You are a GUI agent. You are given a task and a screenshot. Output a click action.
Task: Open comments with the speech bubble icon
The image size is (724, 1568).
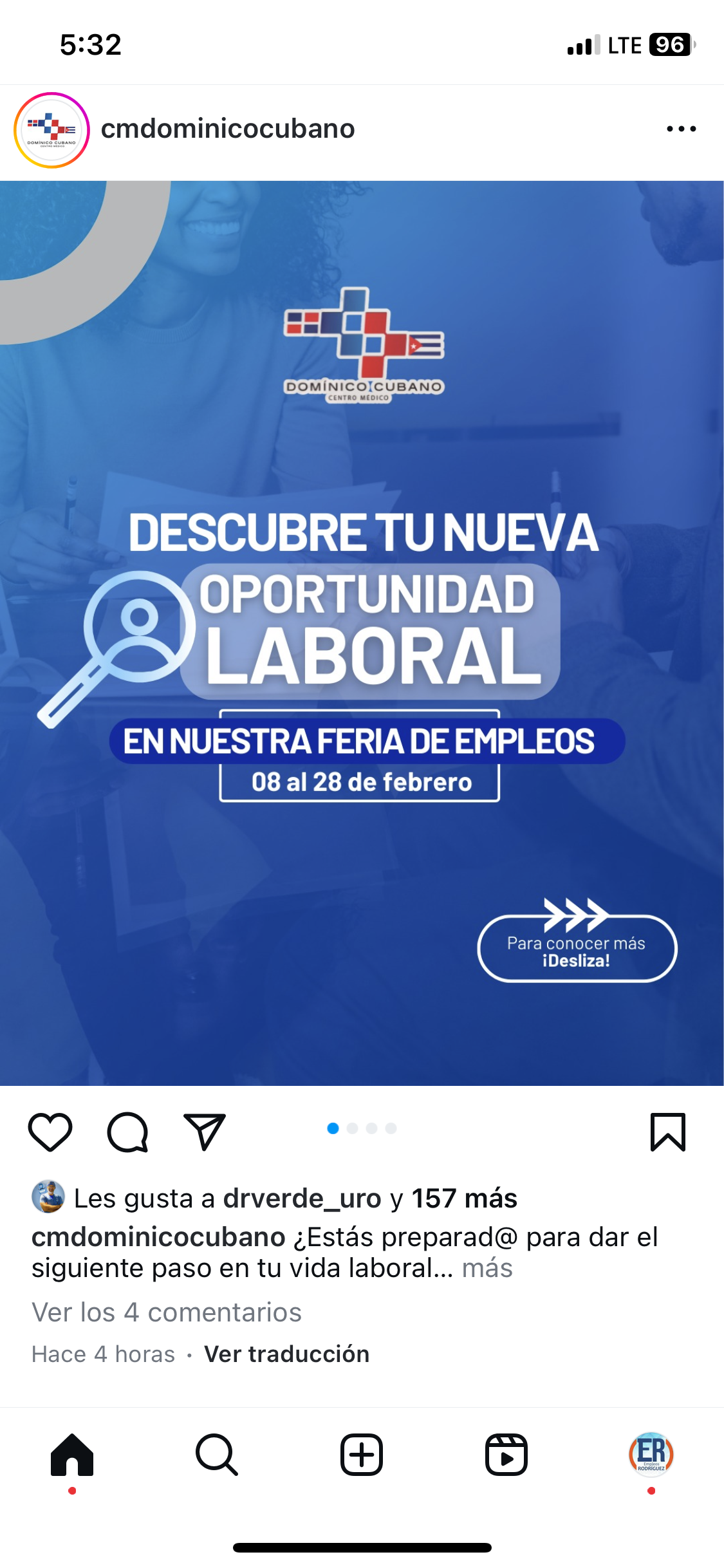pos(127,1132)
